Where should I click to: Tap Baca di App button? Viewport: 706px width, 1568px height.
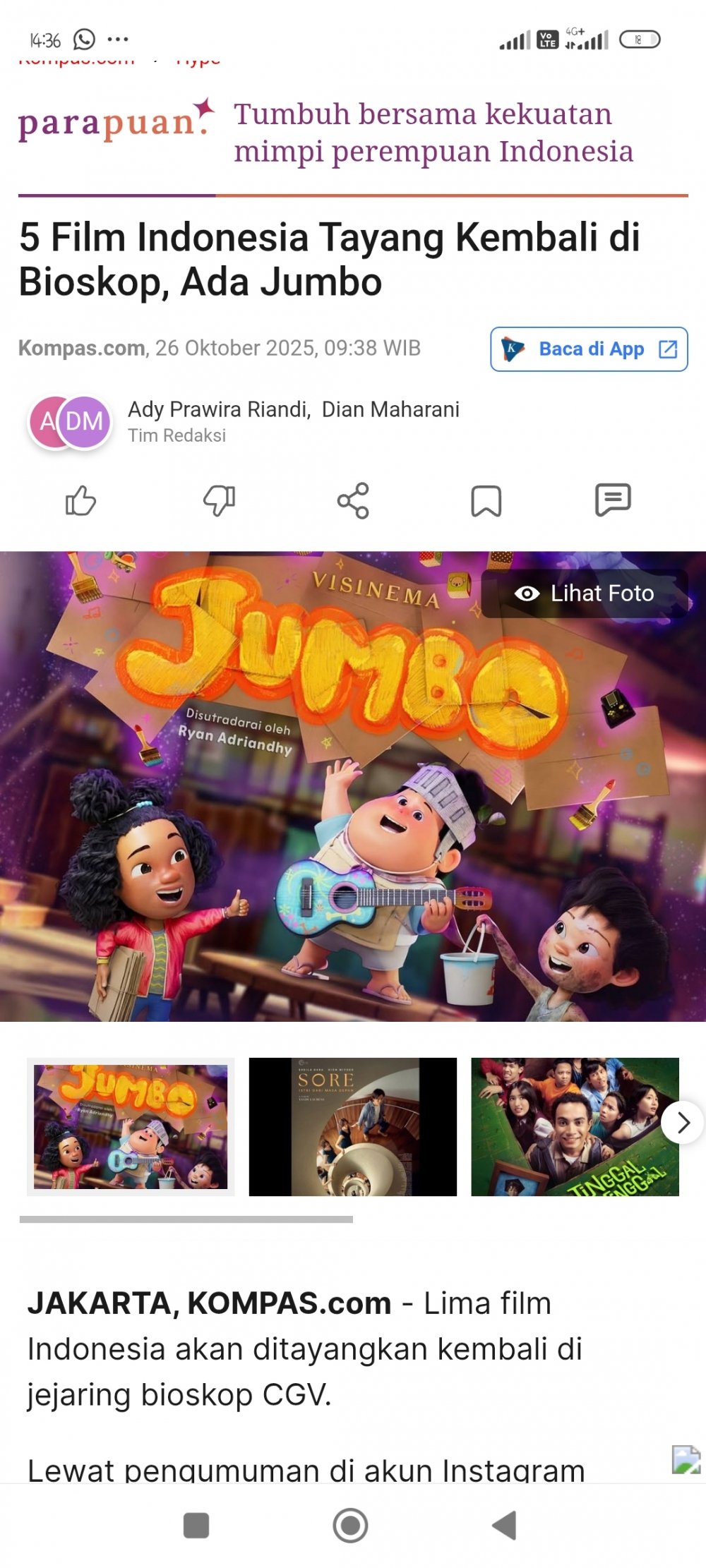589,349
